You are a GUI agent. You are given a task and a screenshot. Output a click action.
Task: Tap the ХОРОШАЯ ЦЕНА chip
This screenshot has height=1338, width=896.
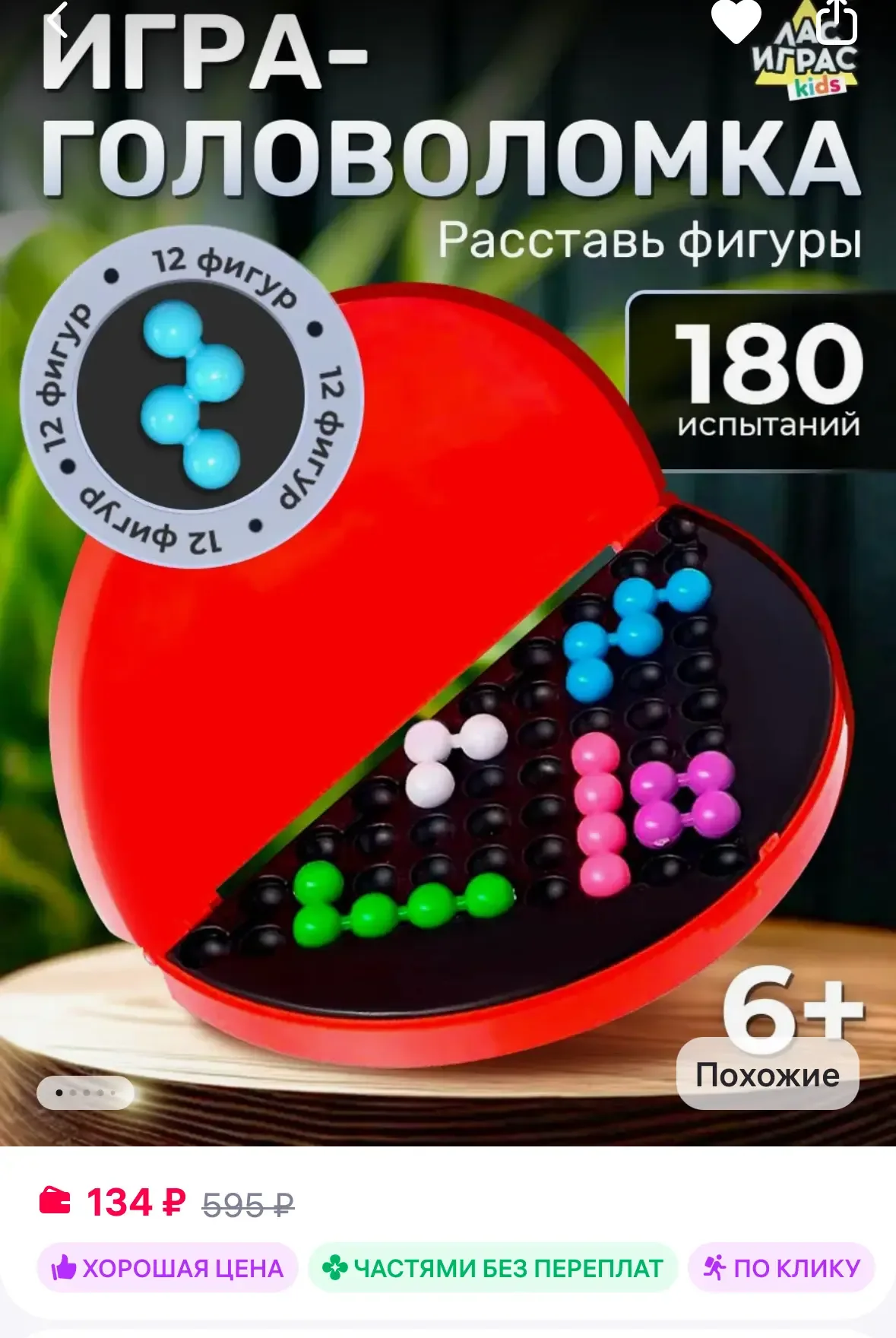click(x=167, y=1268)
